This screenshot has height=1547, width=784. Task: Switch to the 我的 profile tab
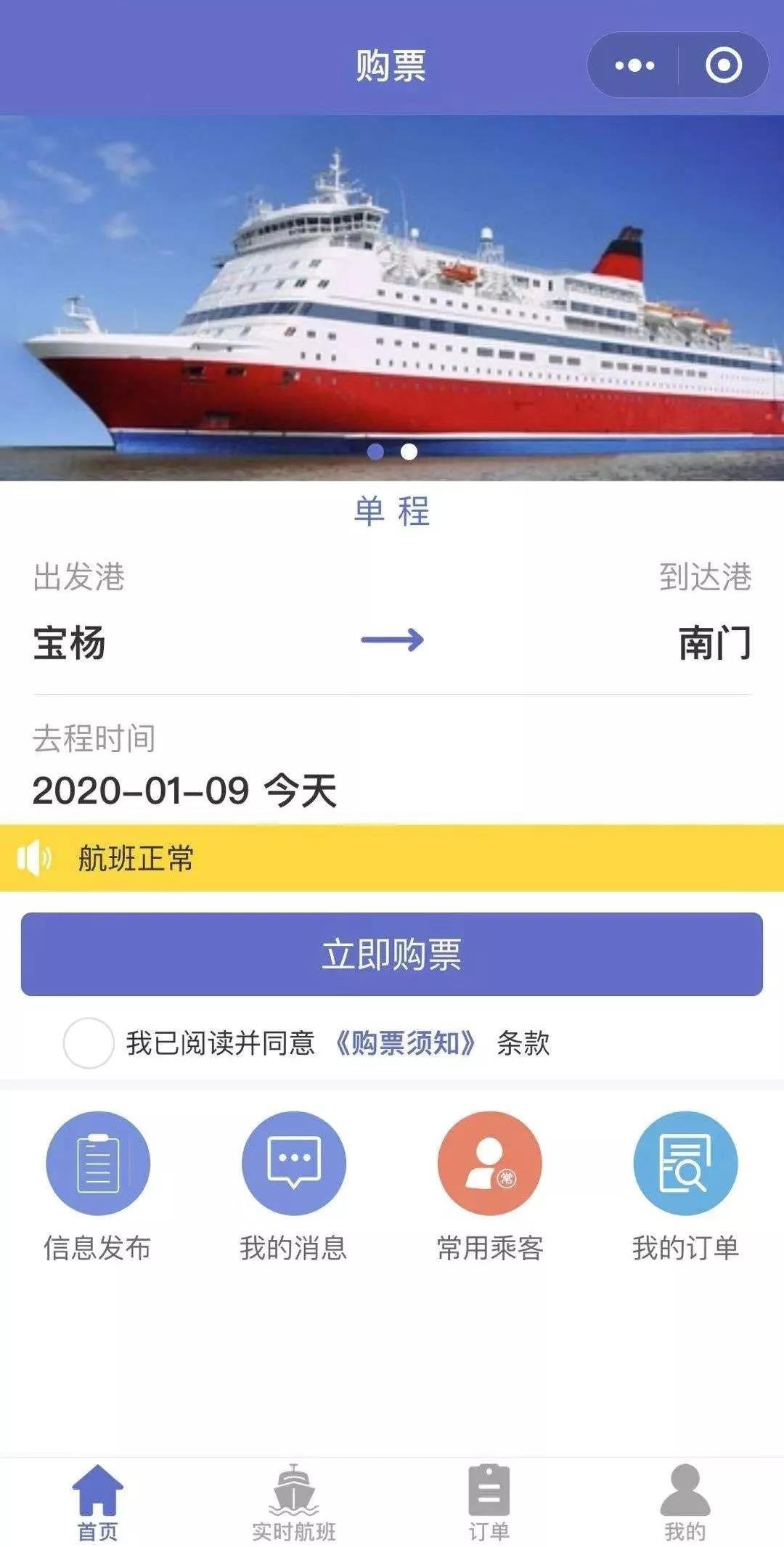(685, 1501)
